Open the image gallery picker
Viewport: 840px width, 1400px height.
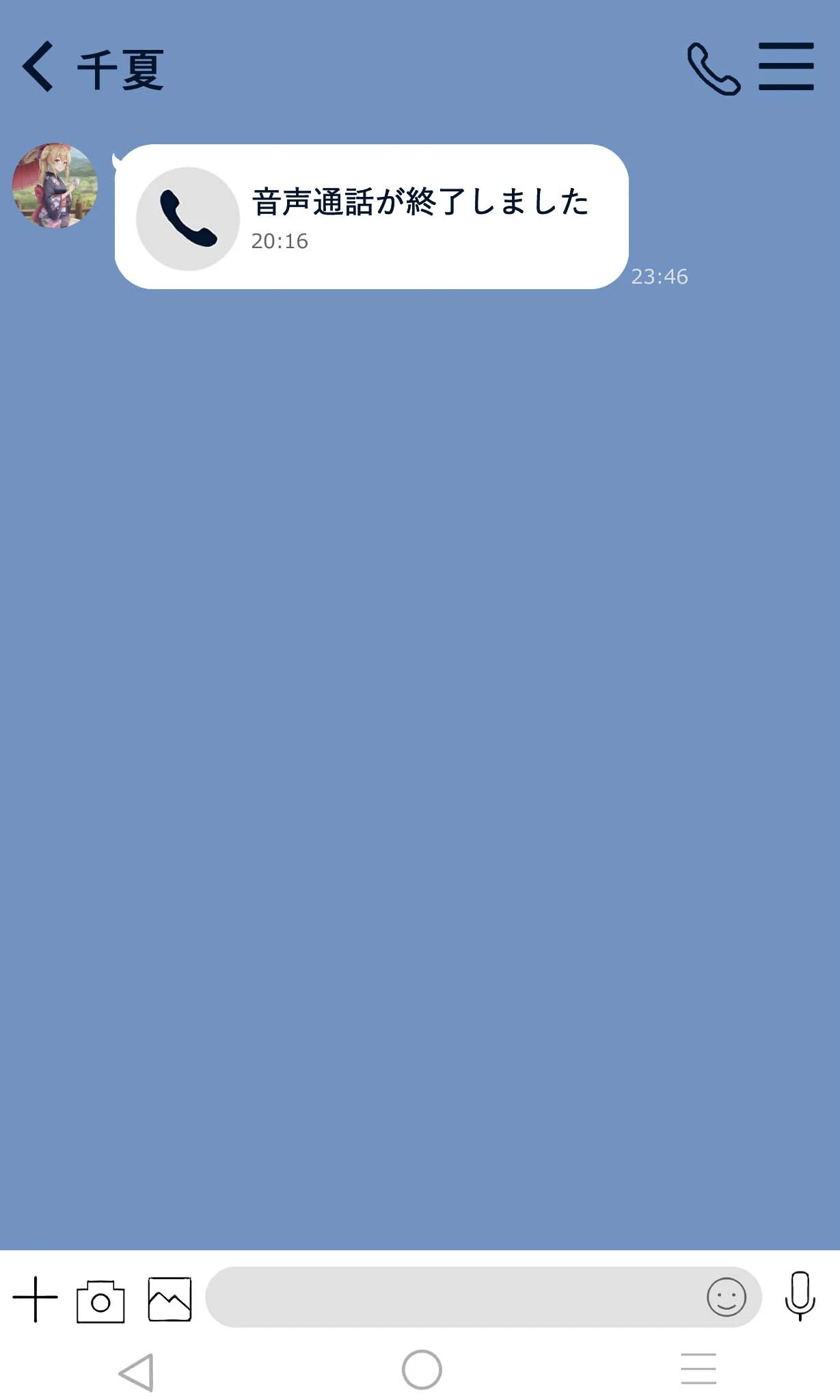click(170, 1299)
